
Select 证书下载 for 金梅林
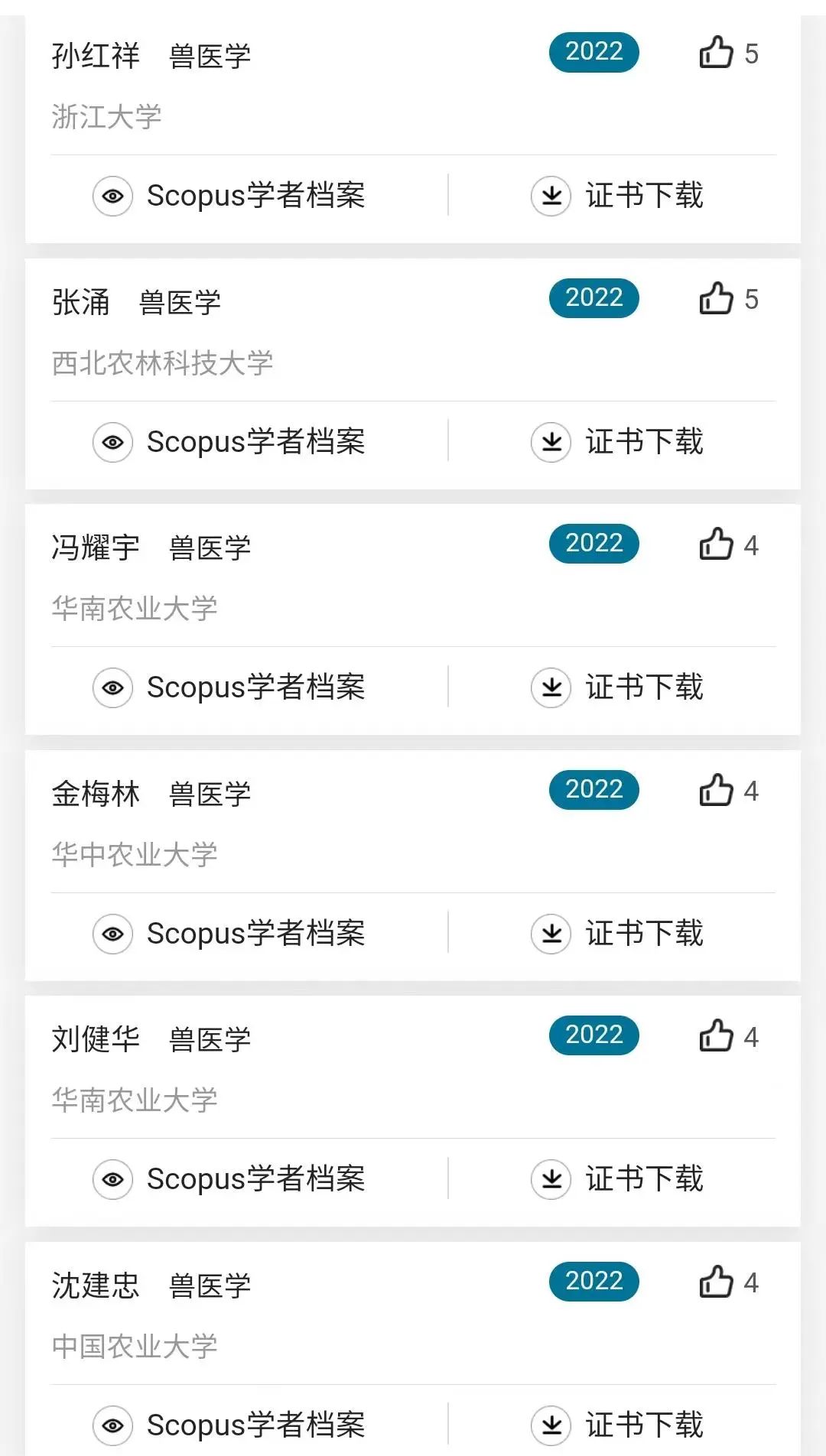point(617,934)
